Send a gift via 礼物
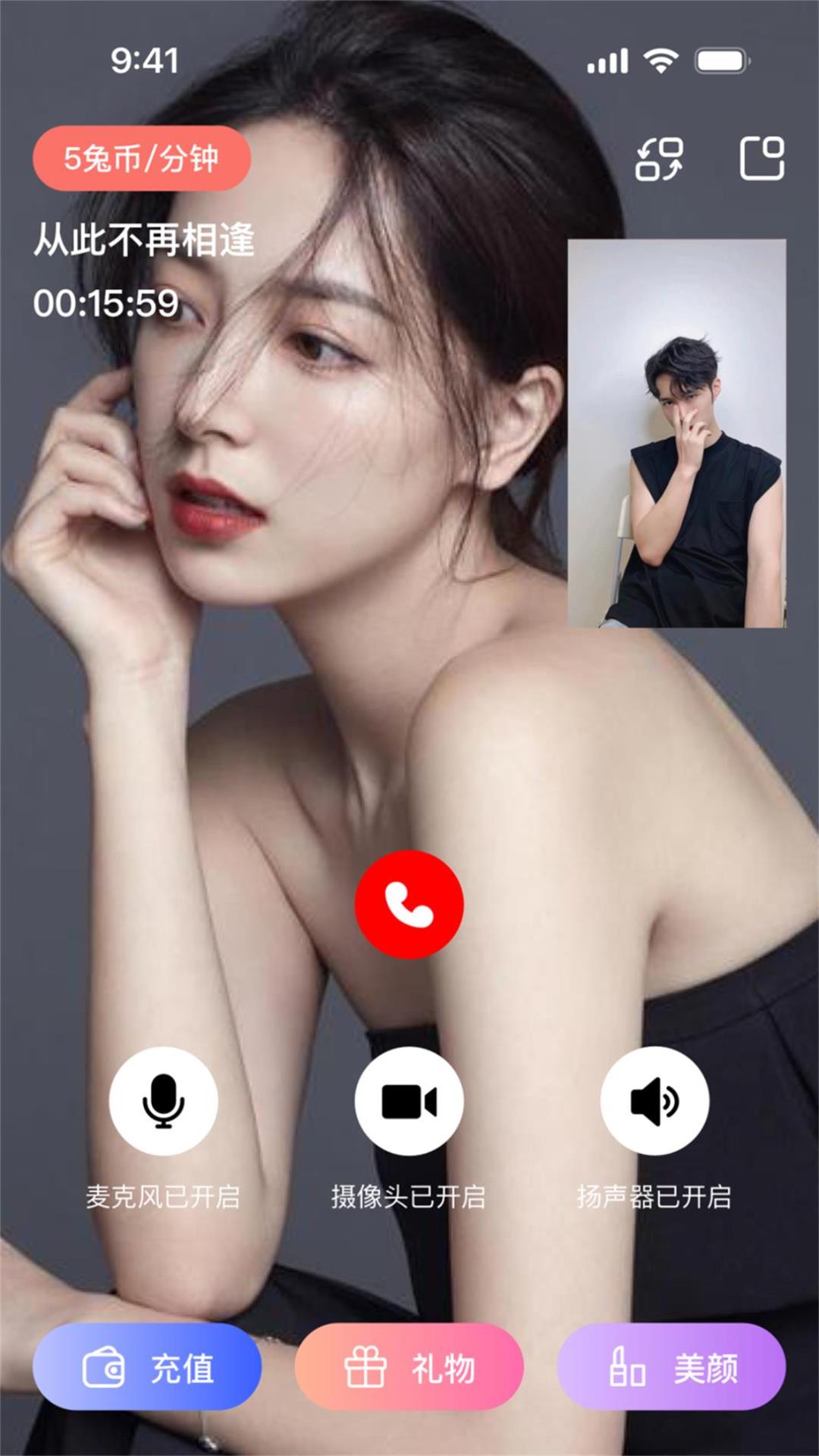Image resolution: width=819 pixels, height=1456 pixels. click(409, 1368)
